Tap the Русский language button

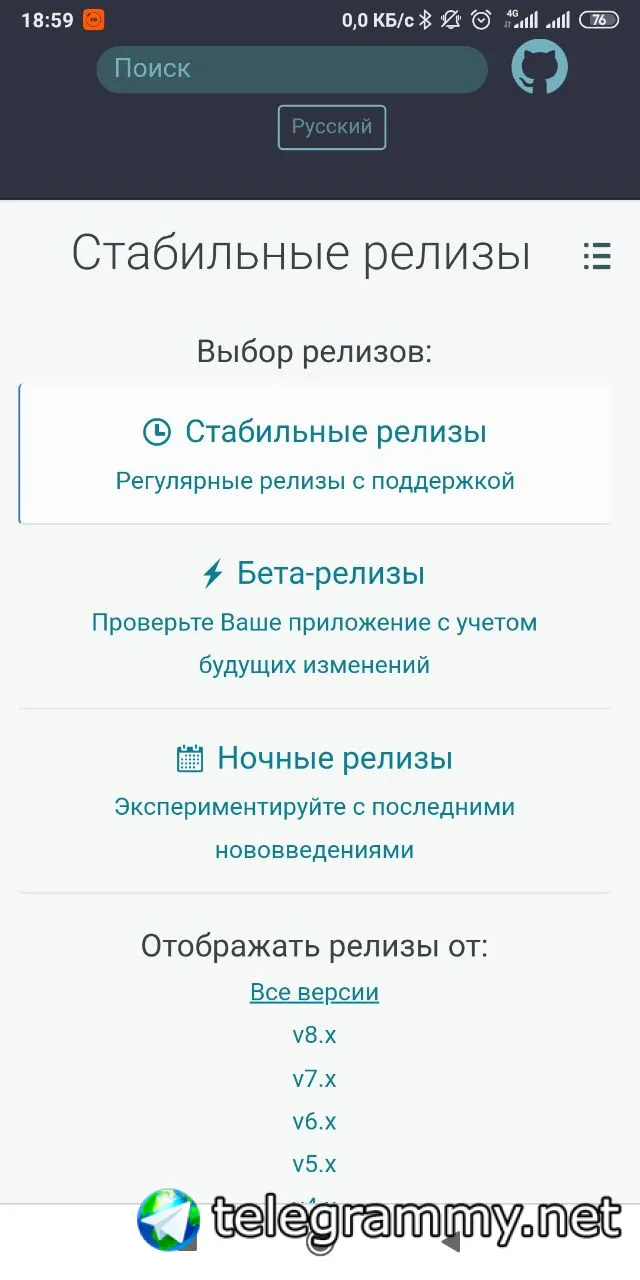[x=331, y=127]
